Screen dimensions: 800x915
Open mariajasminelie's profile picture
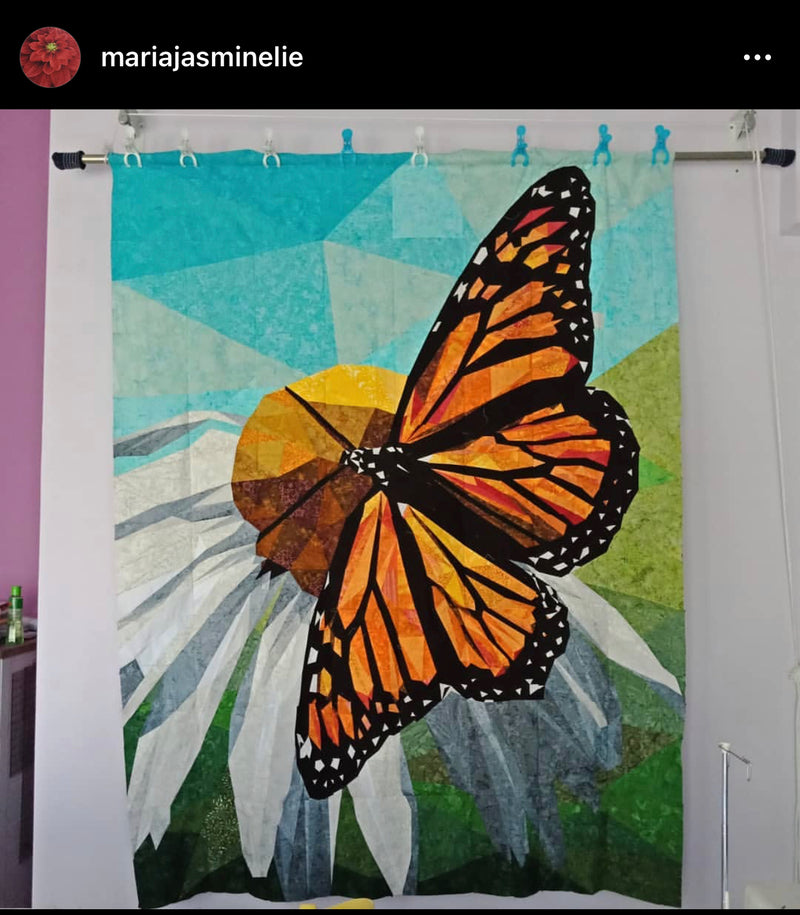tap(50, 57)
